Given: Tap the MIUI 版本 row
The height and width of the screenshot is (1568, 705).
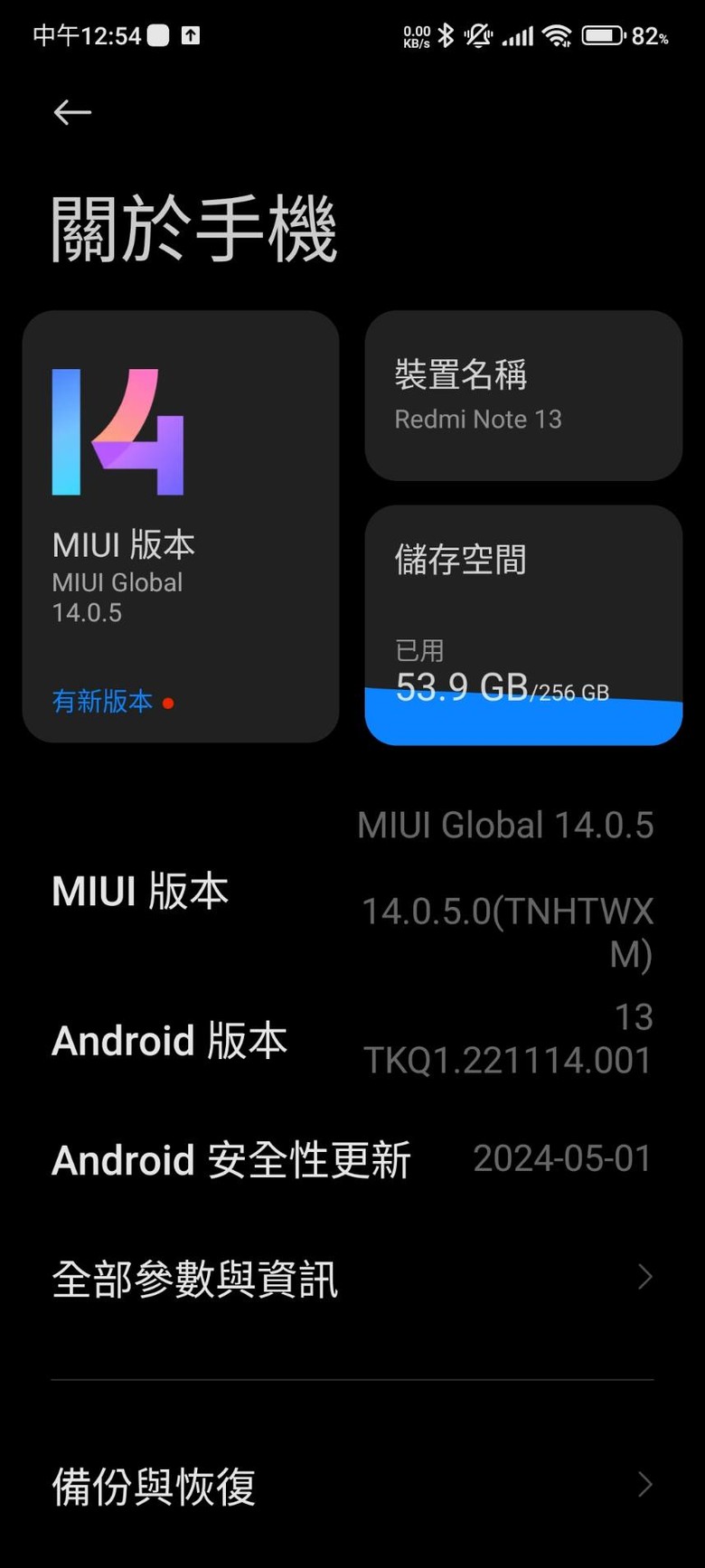Looking at the screenshot, I should pos(352,890).
